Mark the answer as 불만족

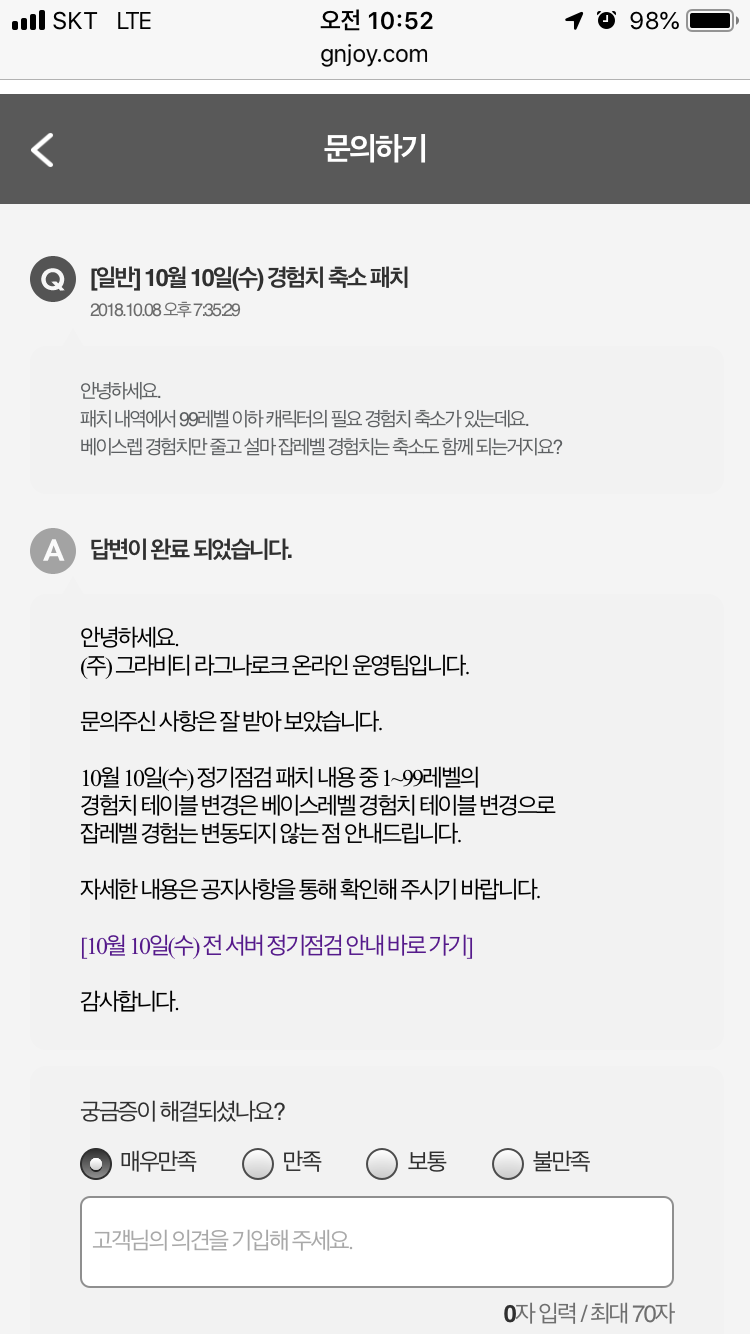[508, 1163]
